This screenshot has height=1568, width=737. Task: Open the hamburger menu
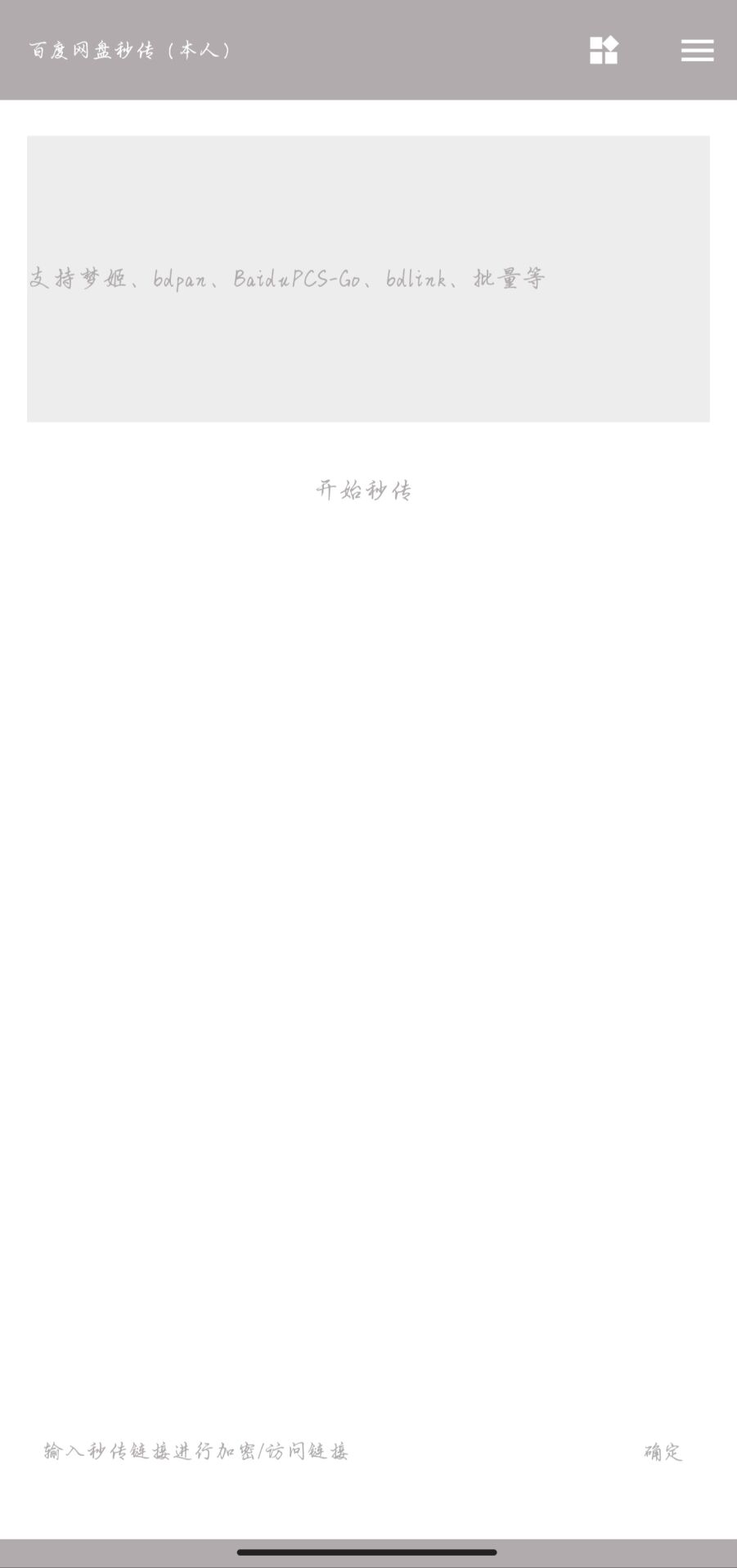(x=697, y=51)
